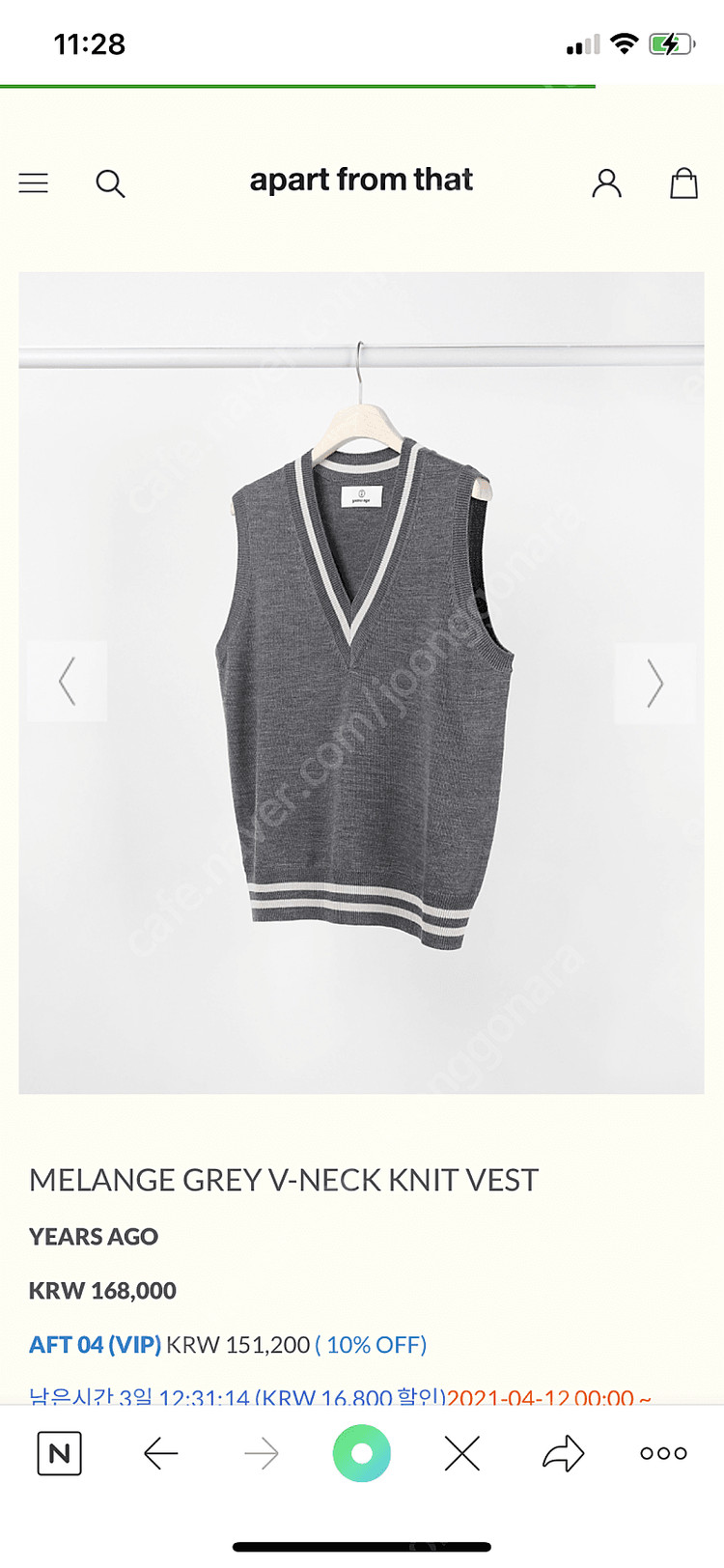Open the account profile icon

click(x=606, y=182)
